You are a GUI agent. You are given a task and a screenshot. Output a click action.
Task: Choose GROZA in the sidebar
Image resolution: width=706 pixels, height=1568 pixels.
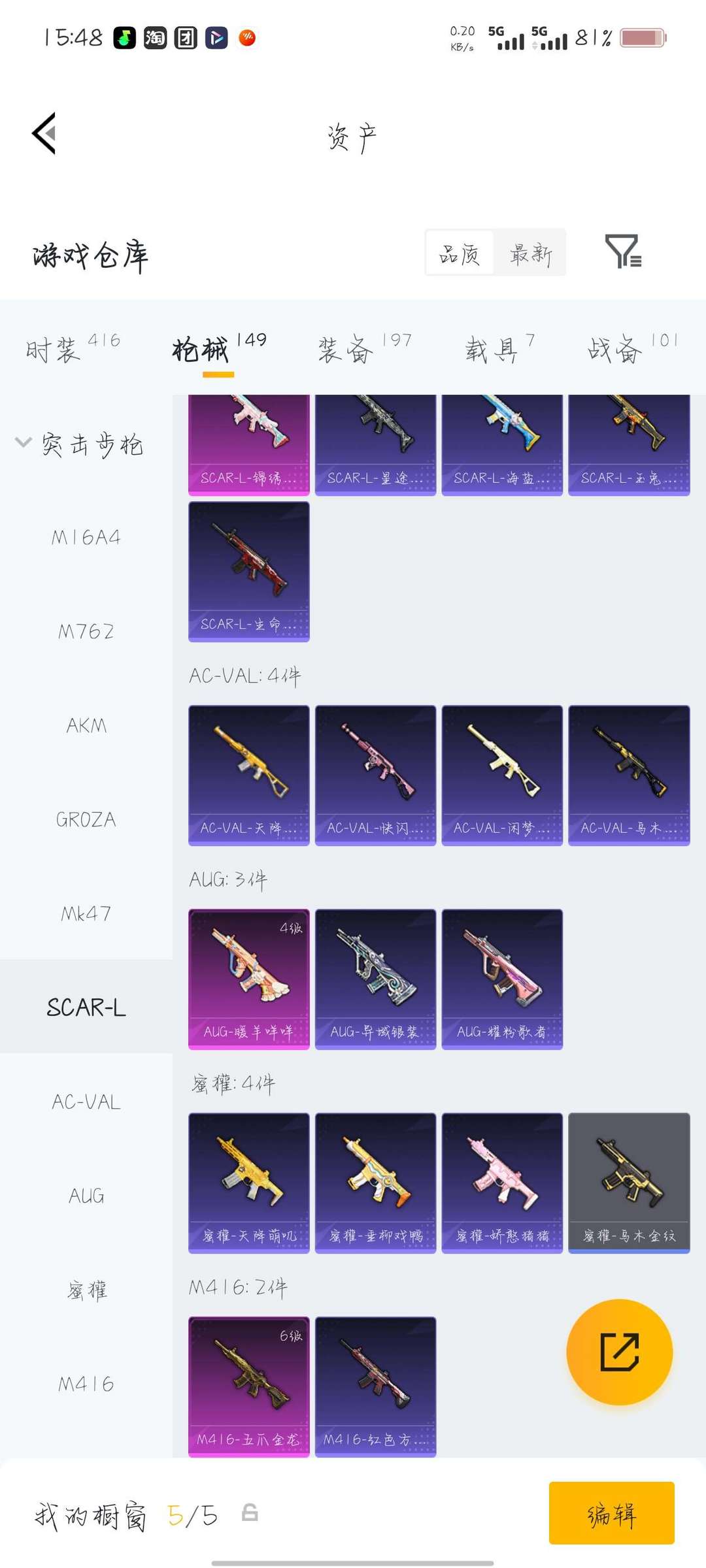click(x=86, y=819)
